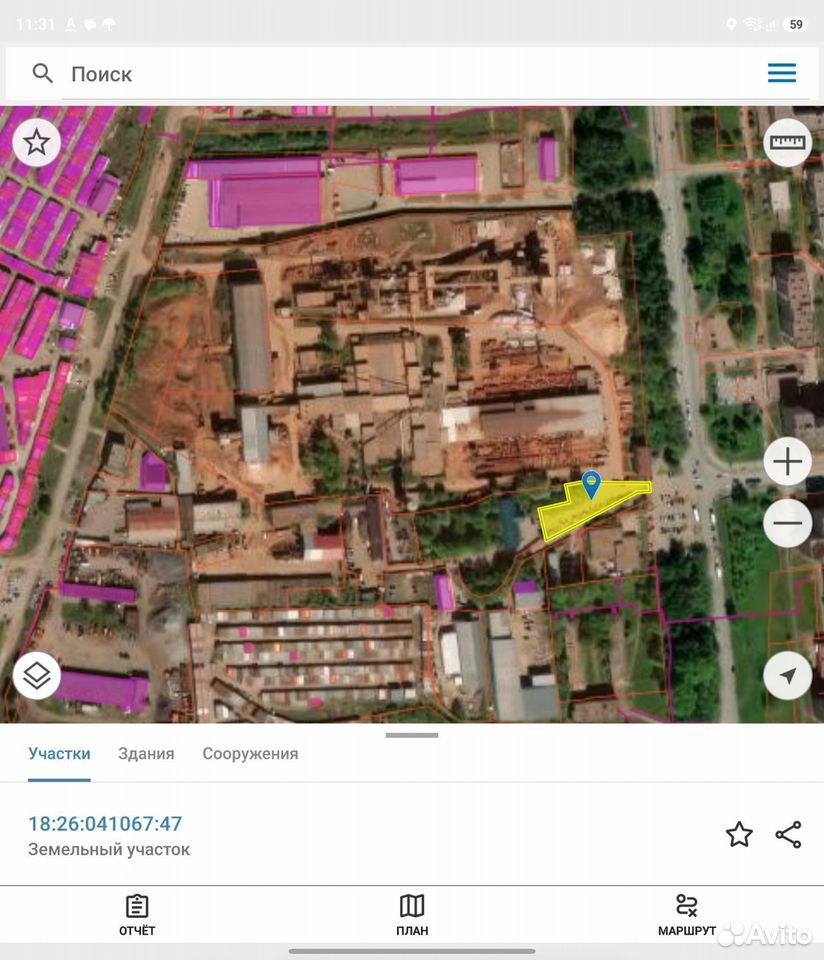Screen dimensions: 824x960
Task: Switch to the Сооружения tab
Action: [x=250, y=754]
